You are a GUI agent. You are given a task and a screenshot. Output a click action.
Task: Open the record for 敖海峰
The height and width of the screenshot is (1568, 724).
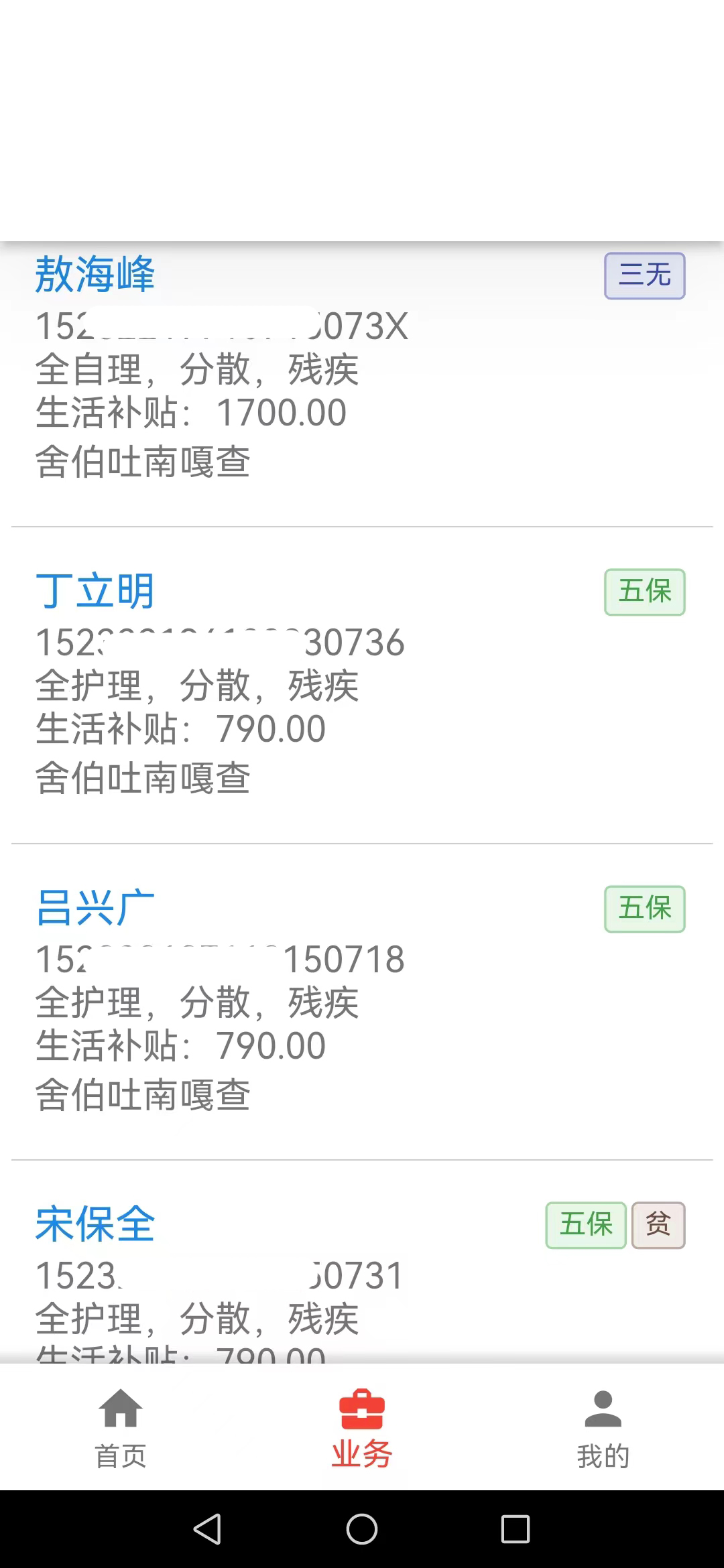(362, 385)
